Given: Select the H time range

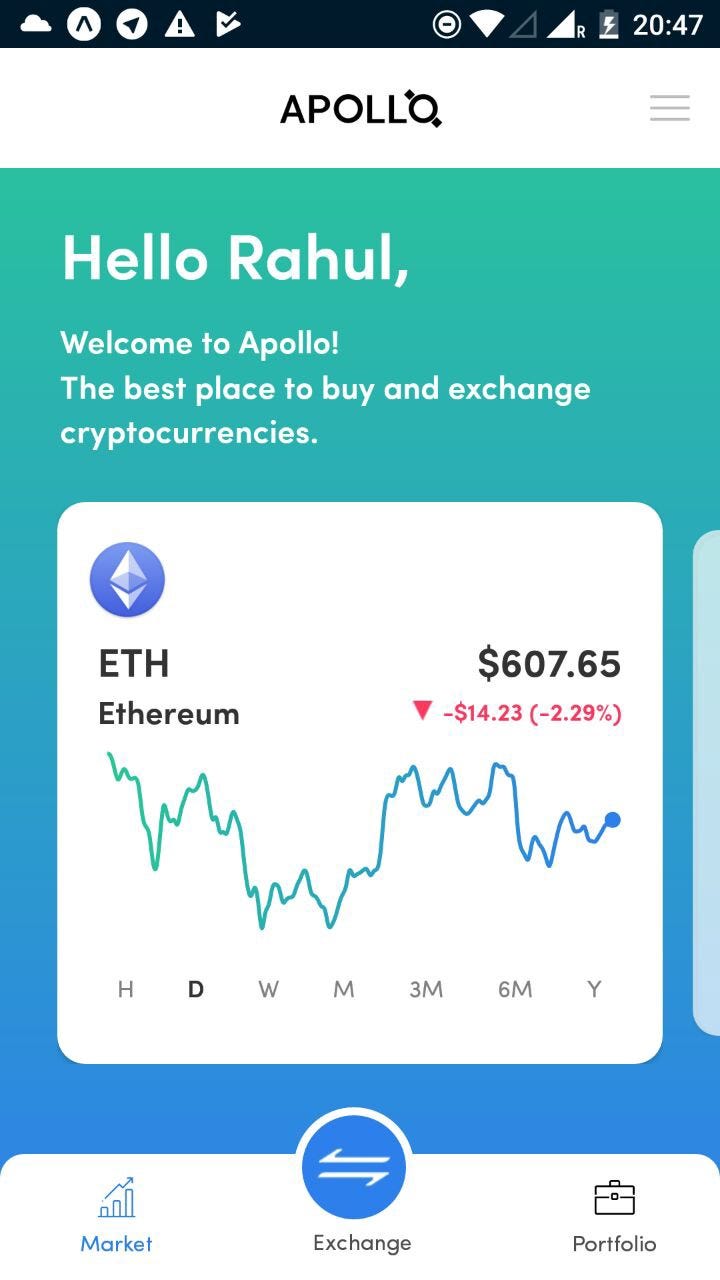Looking at the screenshot, I should (x=125, y=989).
